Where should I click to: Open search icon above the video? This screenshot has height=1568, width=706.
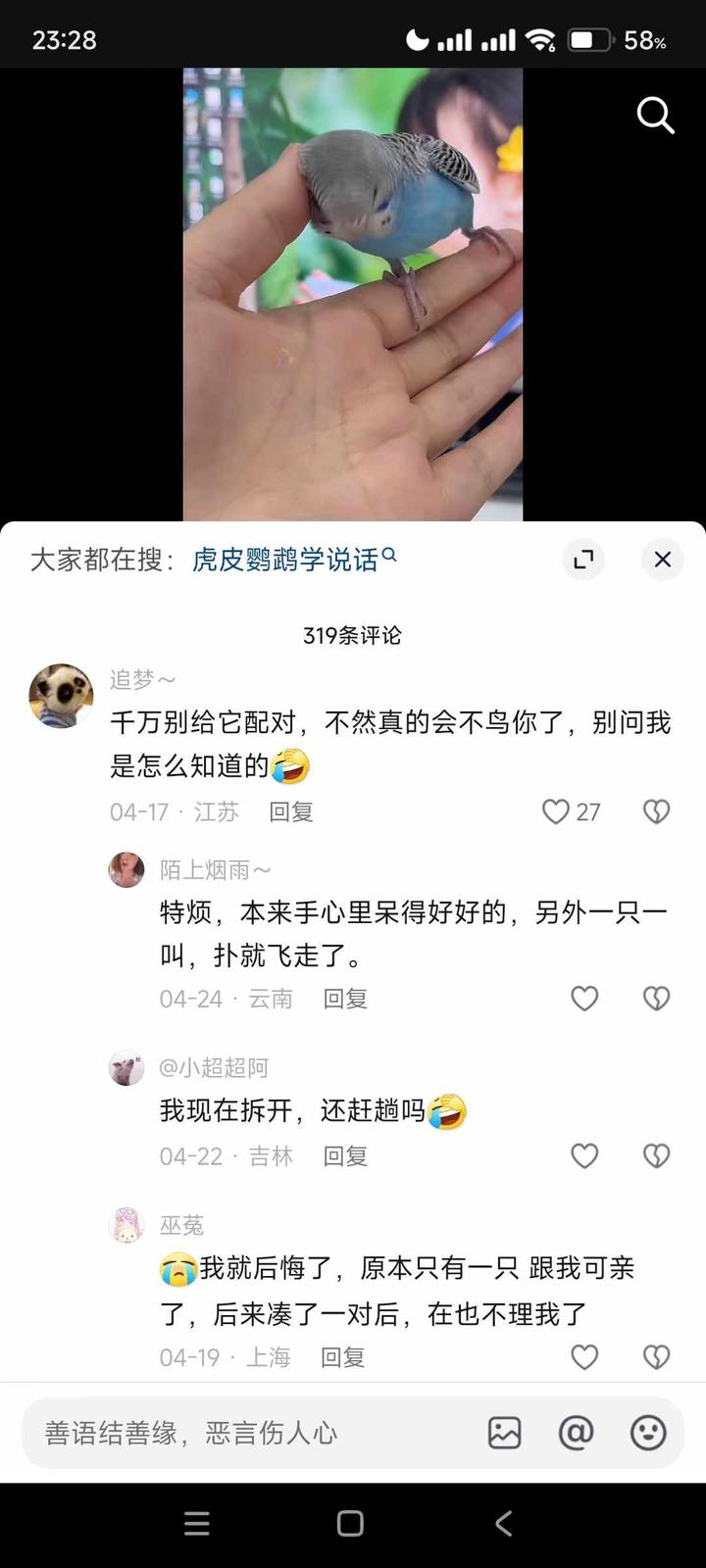[x=655, y=116]
